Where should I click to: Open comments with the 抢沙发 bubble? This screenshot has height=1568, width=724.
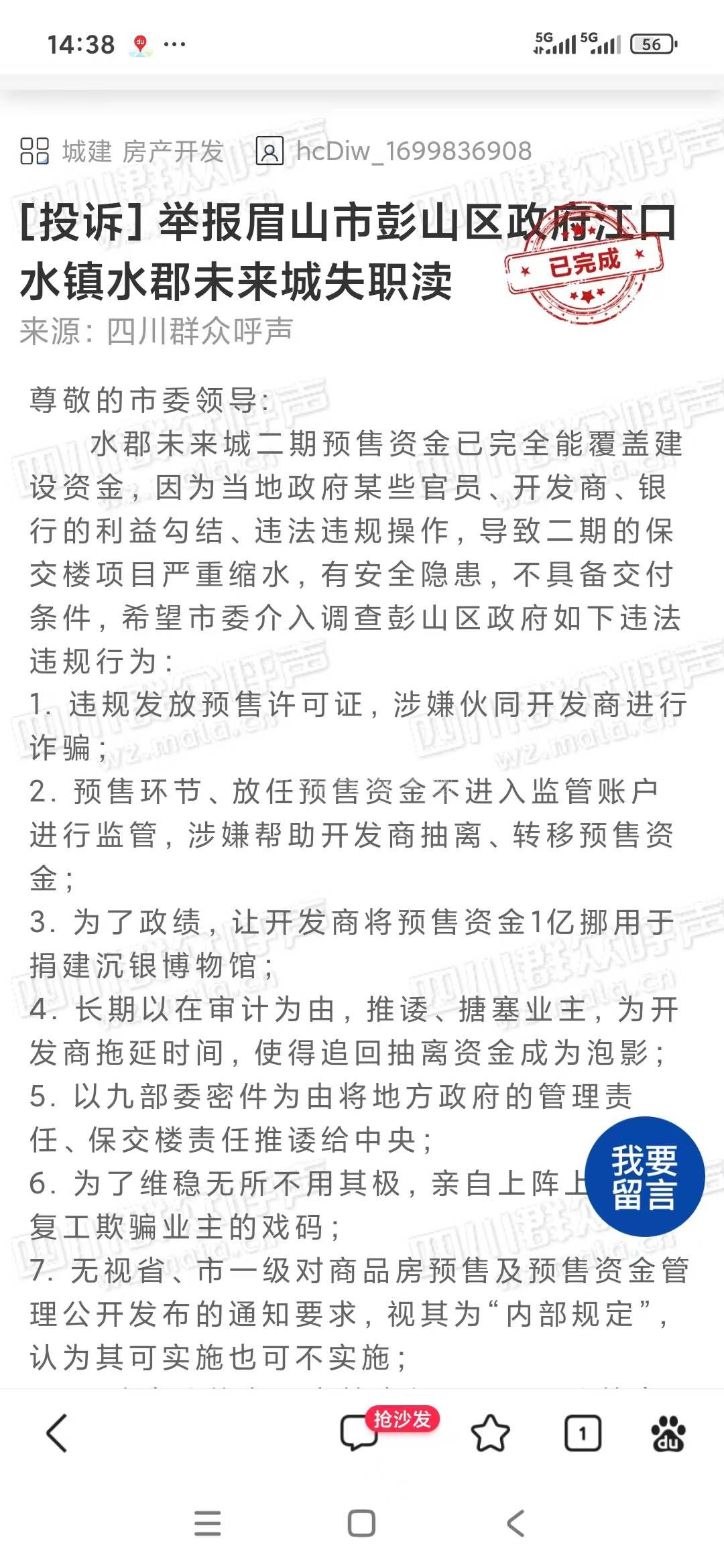tap(360, 1433)
